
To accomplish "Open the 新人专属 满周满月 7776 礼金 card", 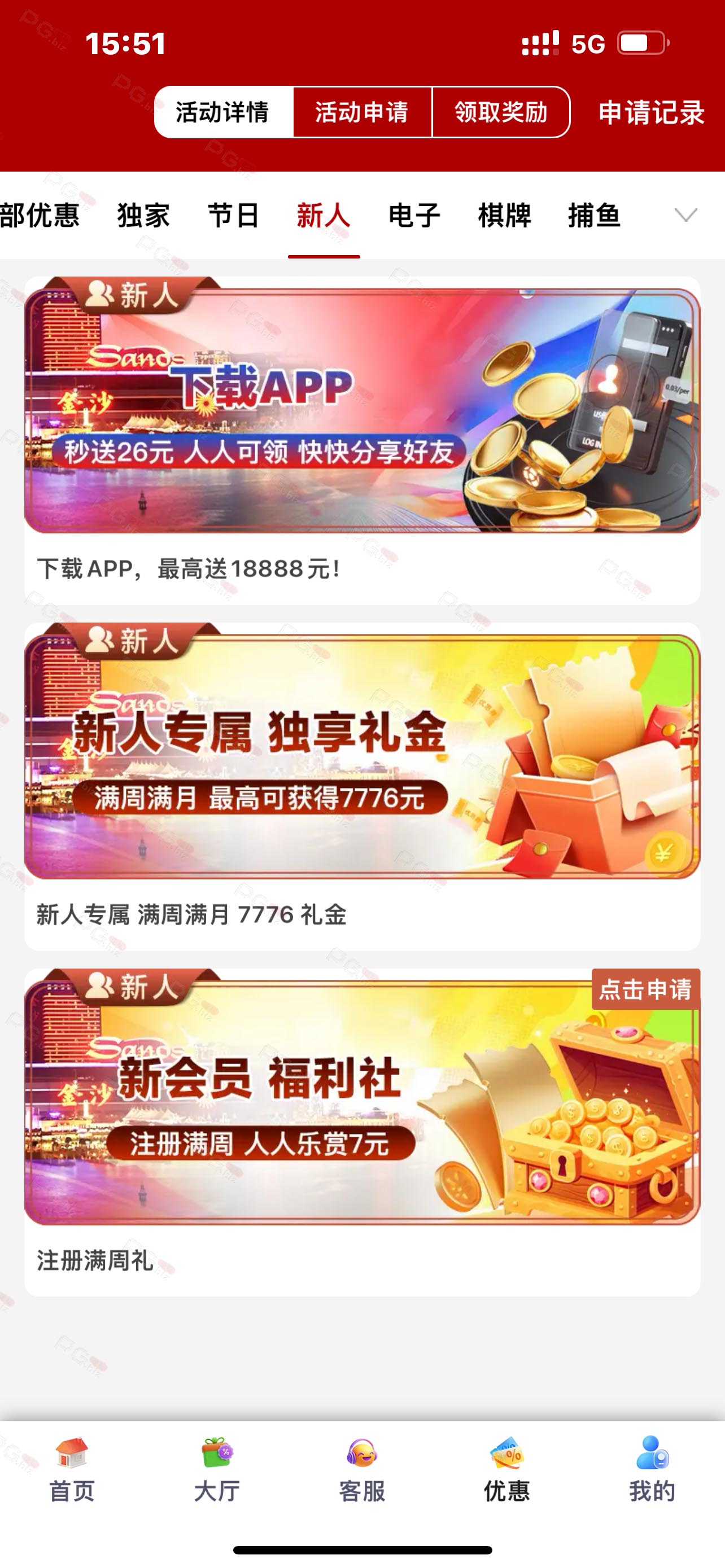I will click(362, 786).
